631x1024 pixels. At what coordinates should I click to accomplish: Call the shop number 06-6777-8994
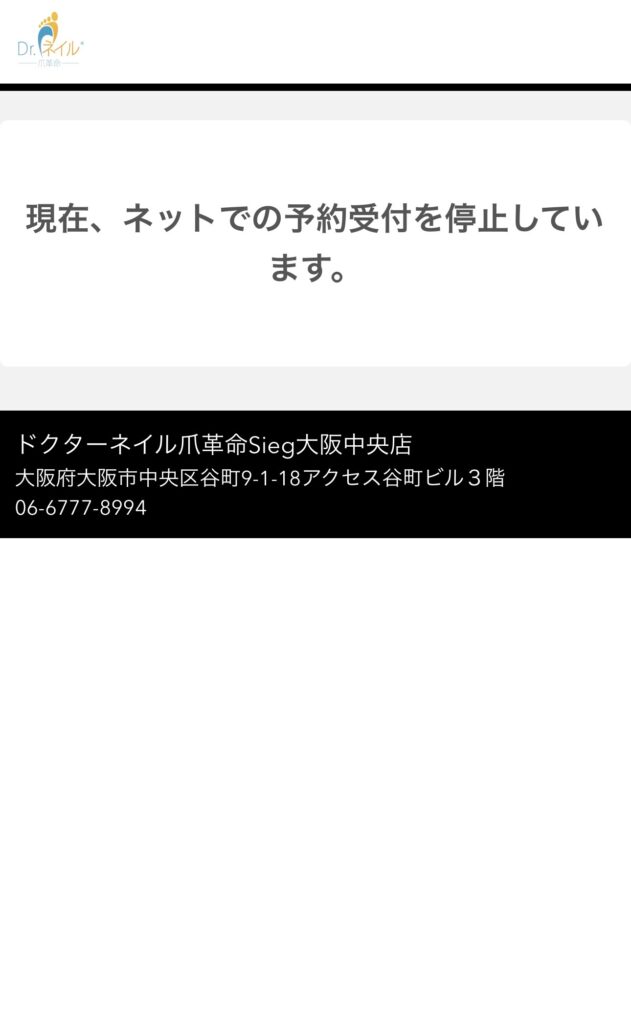click(x=81, y=507)
